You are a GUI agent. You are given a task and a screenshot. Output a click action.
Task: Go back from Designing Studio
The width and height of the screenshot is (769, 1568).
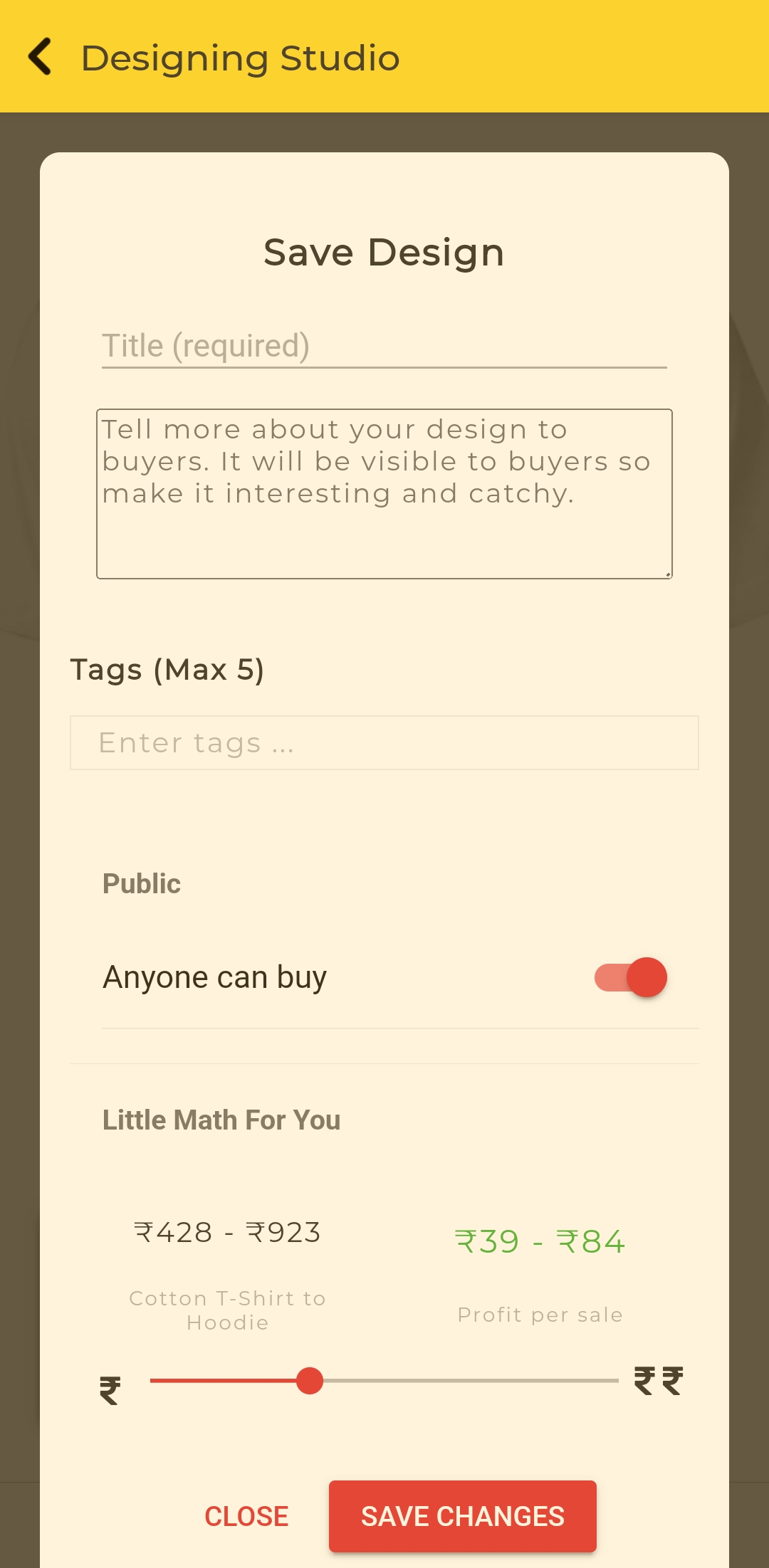point(40,57)
